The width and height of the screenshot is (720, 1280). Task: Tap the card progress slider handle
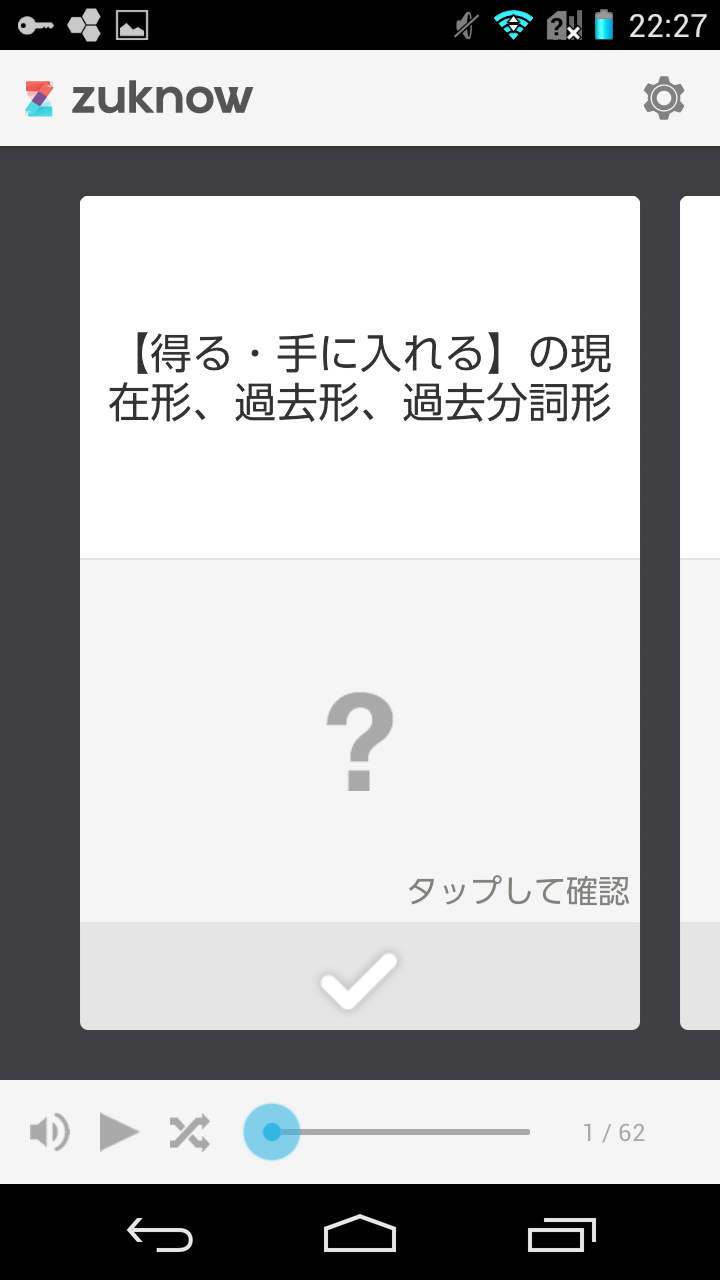pos(272,1132)
